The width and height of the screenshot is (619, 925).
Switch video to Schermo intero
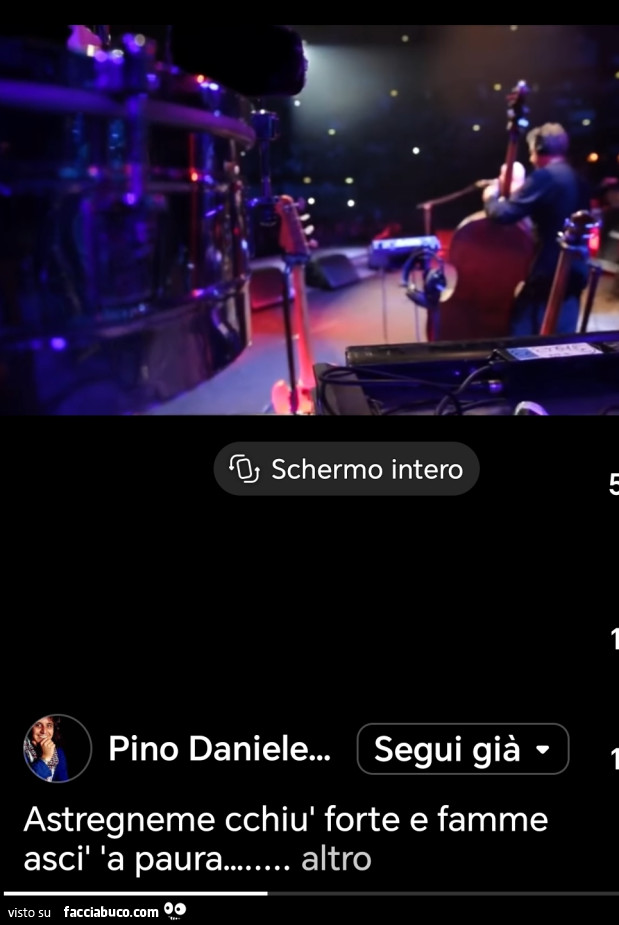[x=346, y=469]
